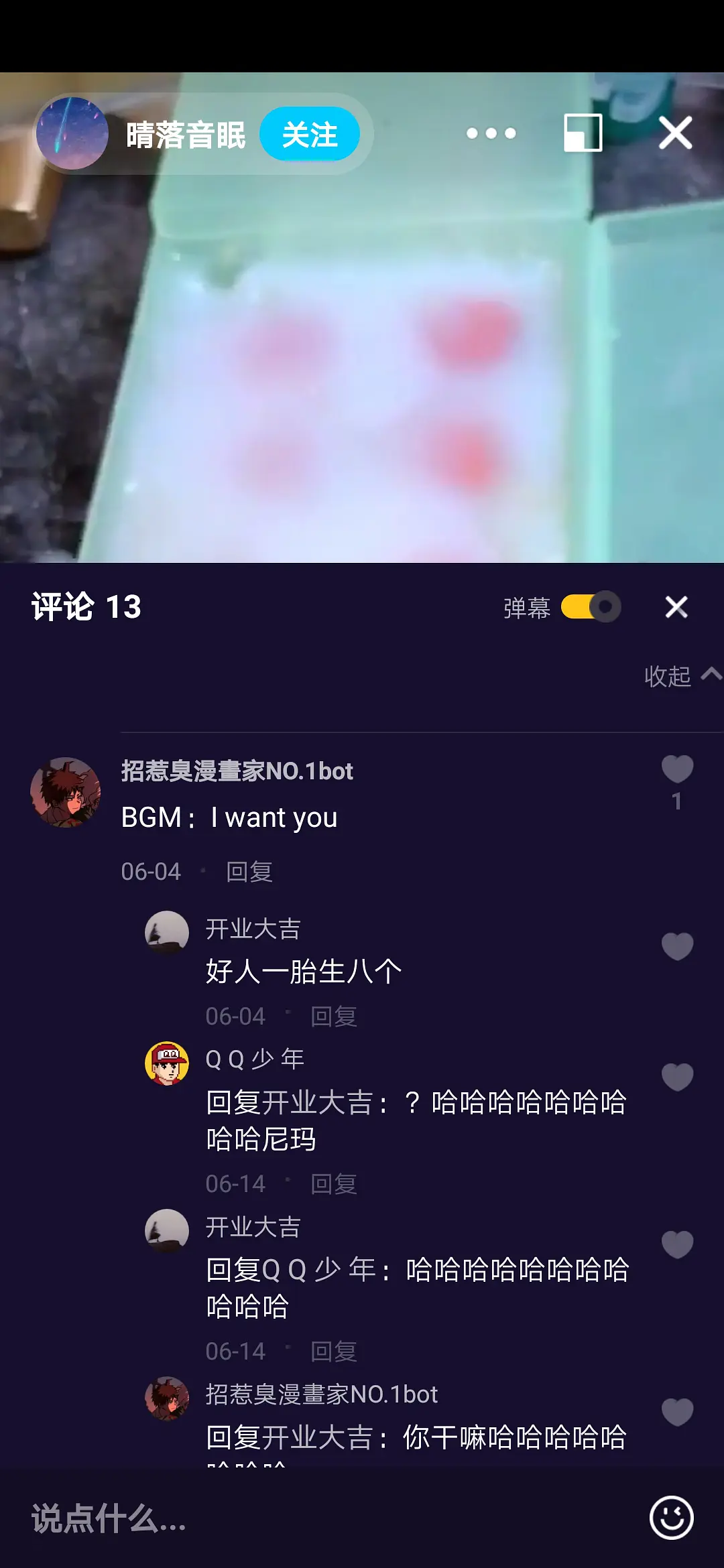Follow 晴落音眠 with the 关注 button
The image size is (724, 1568).
pos(310,133)
